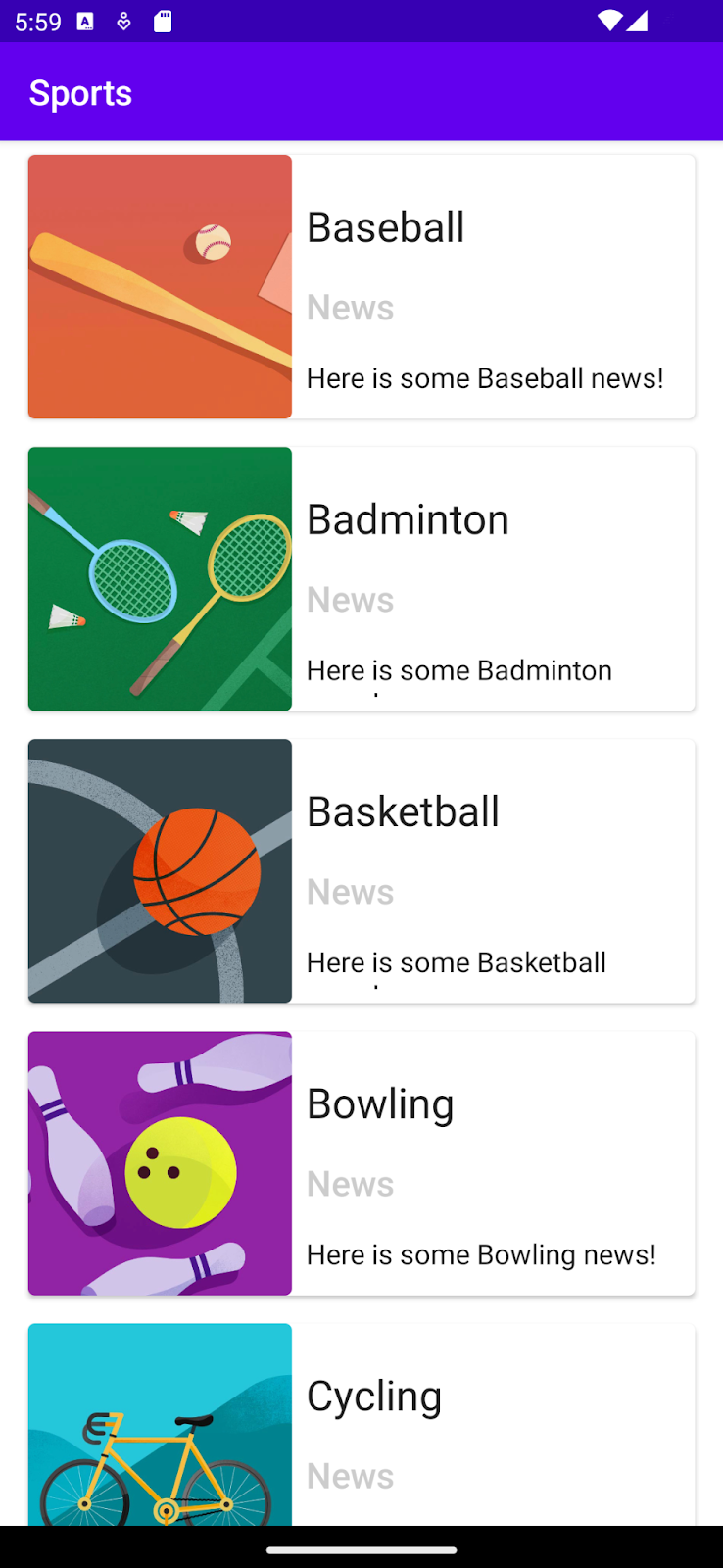
Task: Tap the Sports app bar title
Action: 80,92
